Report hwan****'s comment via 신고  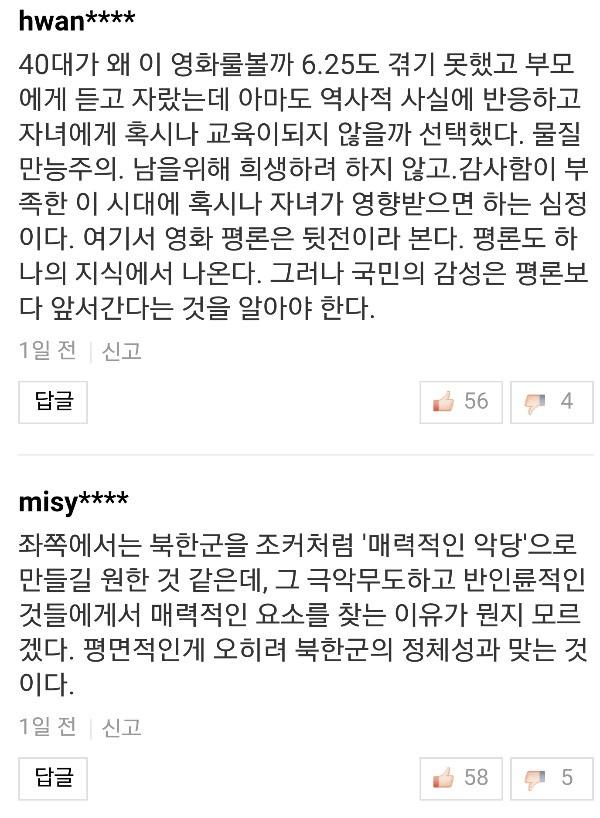pos(122,351)
